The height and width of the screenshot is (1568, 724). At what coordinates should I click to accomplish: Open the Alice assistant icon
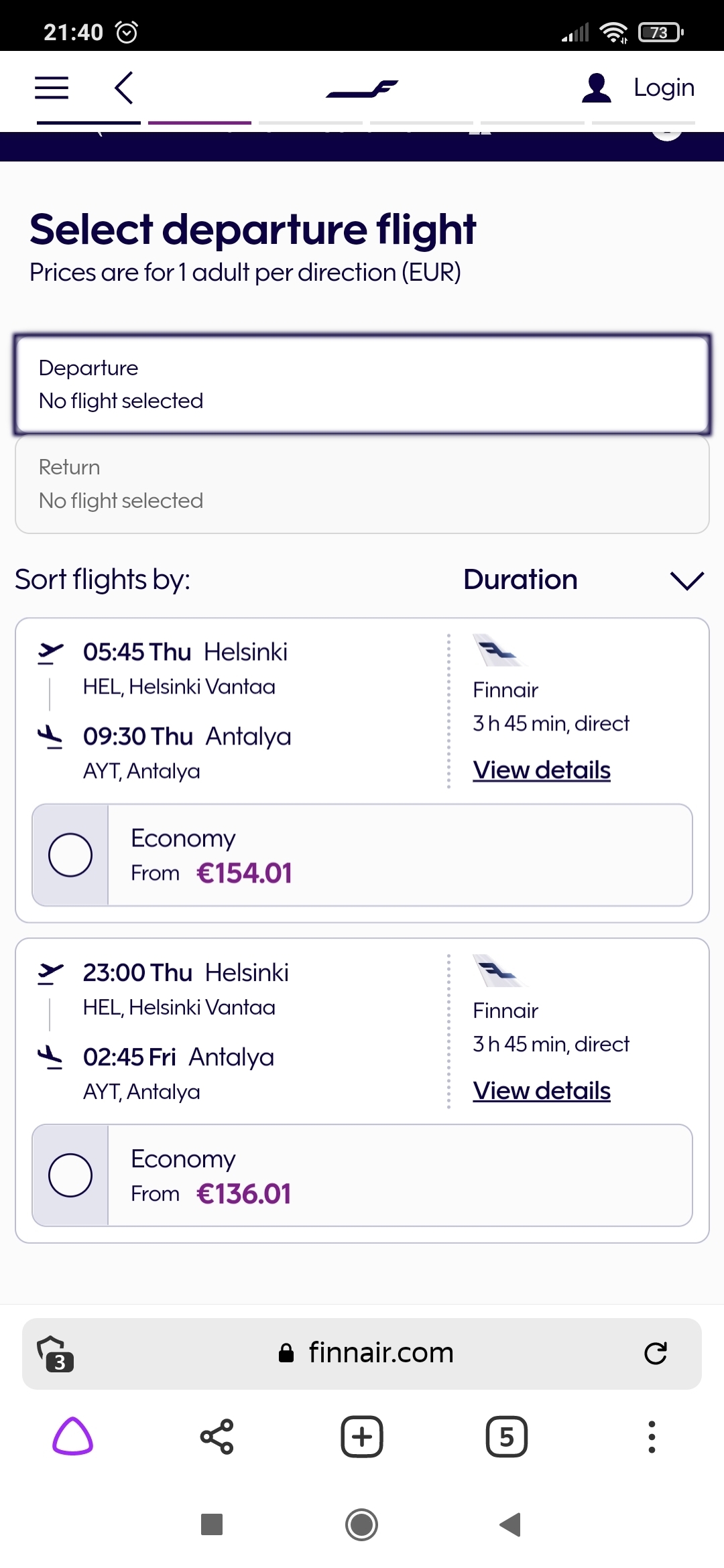tap(72, 1437)
